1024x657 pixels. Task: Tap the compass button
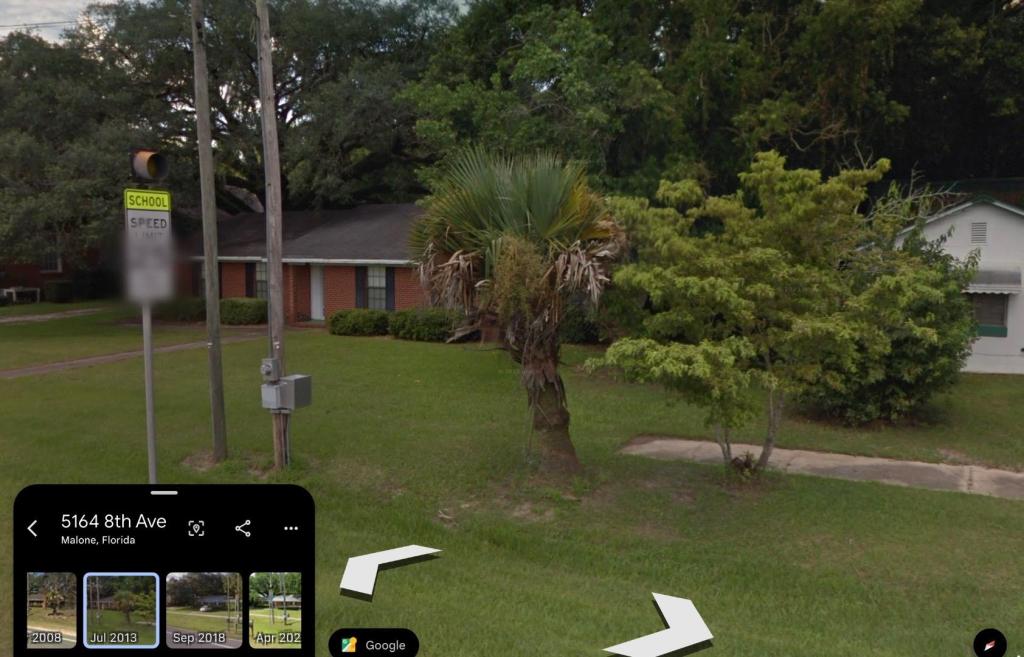click(x=990, y=642)
